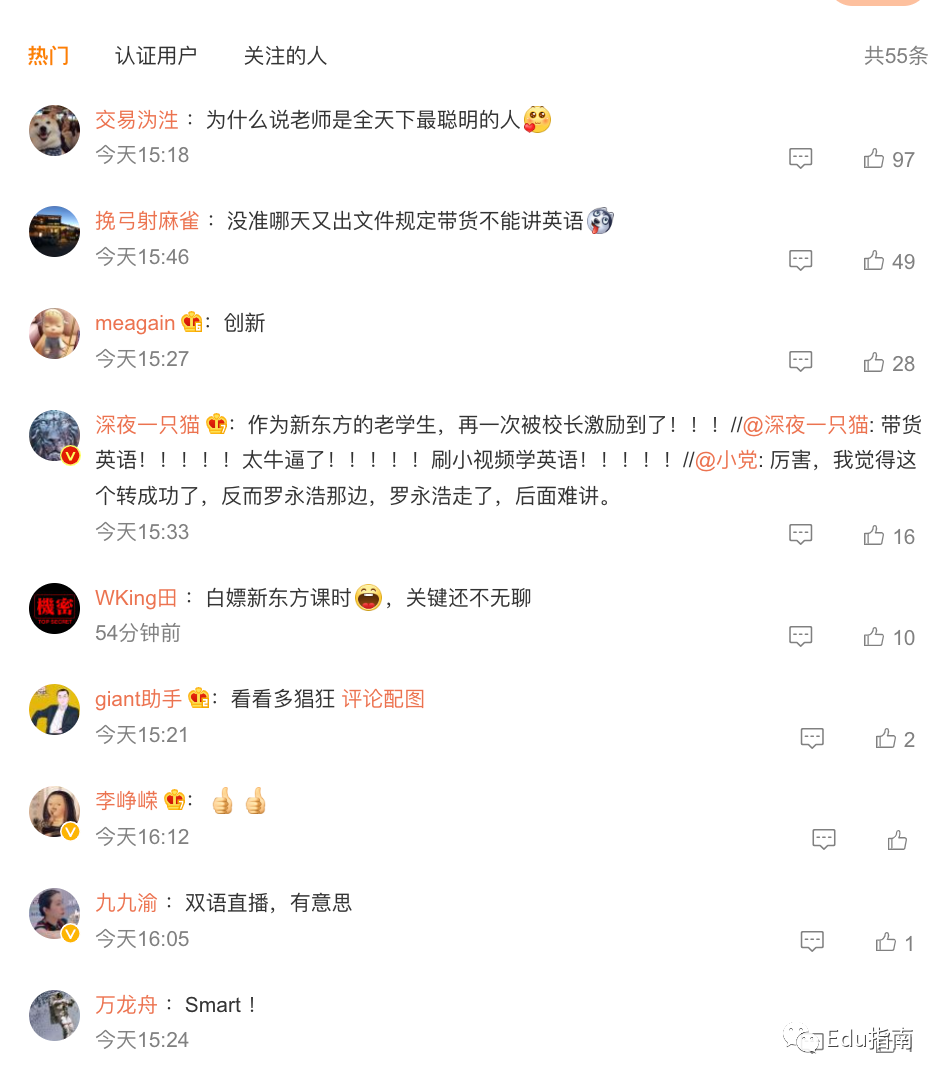
Task: Reply to 交易沩注's comment
Action: point(800,158)
